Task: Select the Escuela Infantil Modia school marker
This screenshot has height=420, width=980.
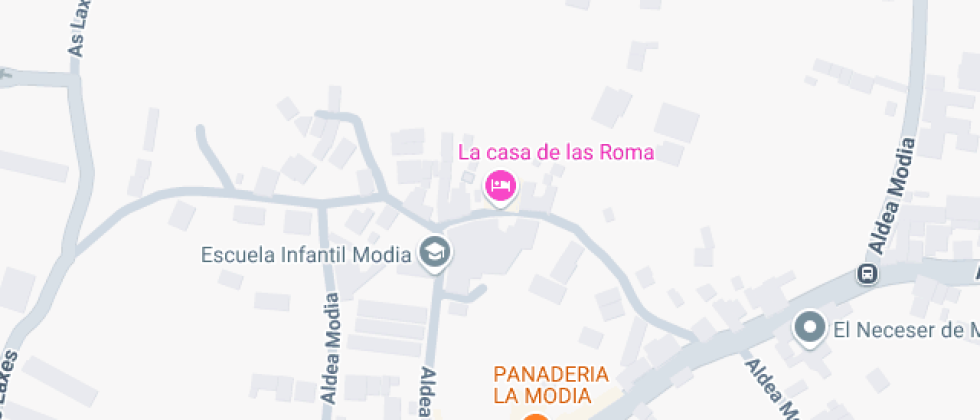Action: (x=434, y=254)
